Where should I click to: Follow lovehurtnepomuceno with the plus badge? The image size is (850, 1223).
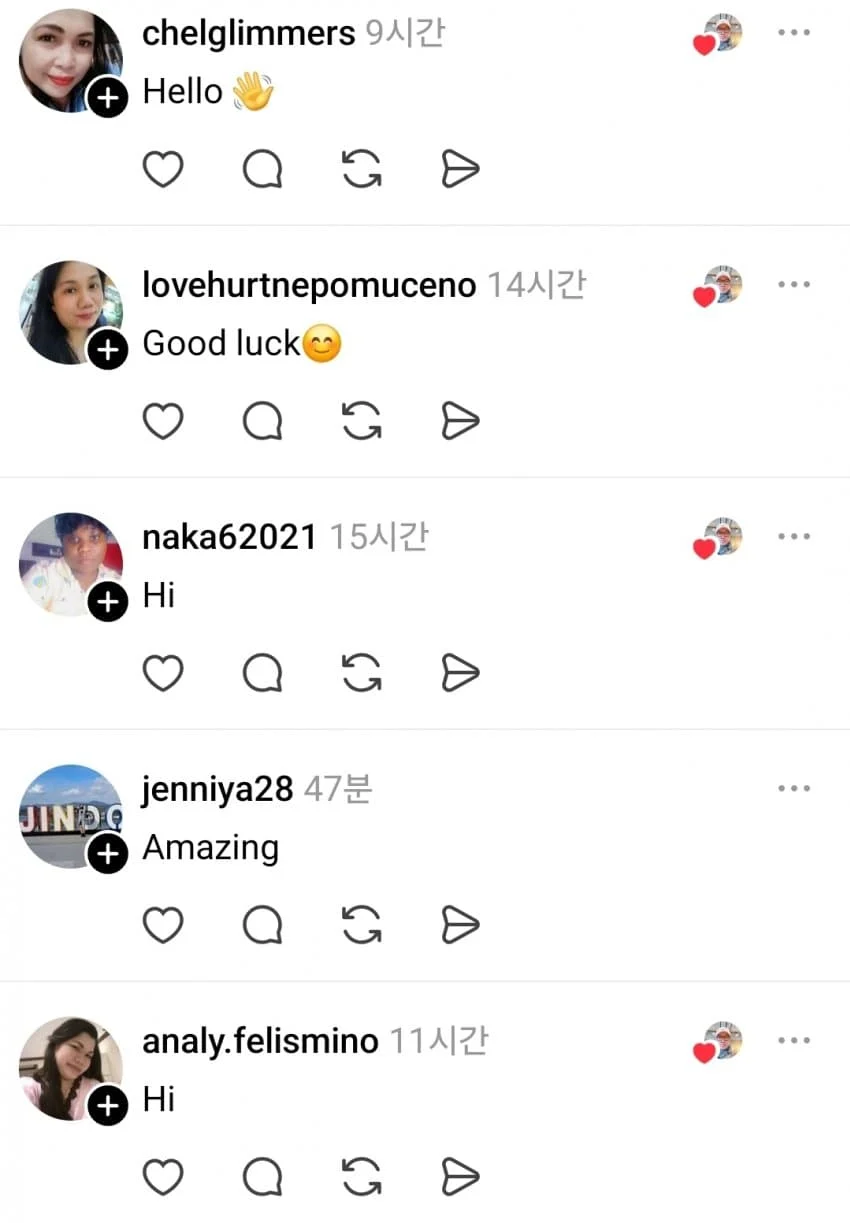tap(108, 350)
